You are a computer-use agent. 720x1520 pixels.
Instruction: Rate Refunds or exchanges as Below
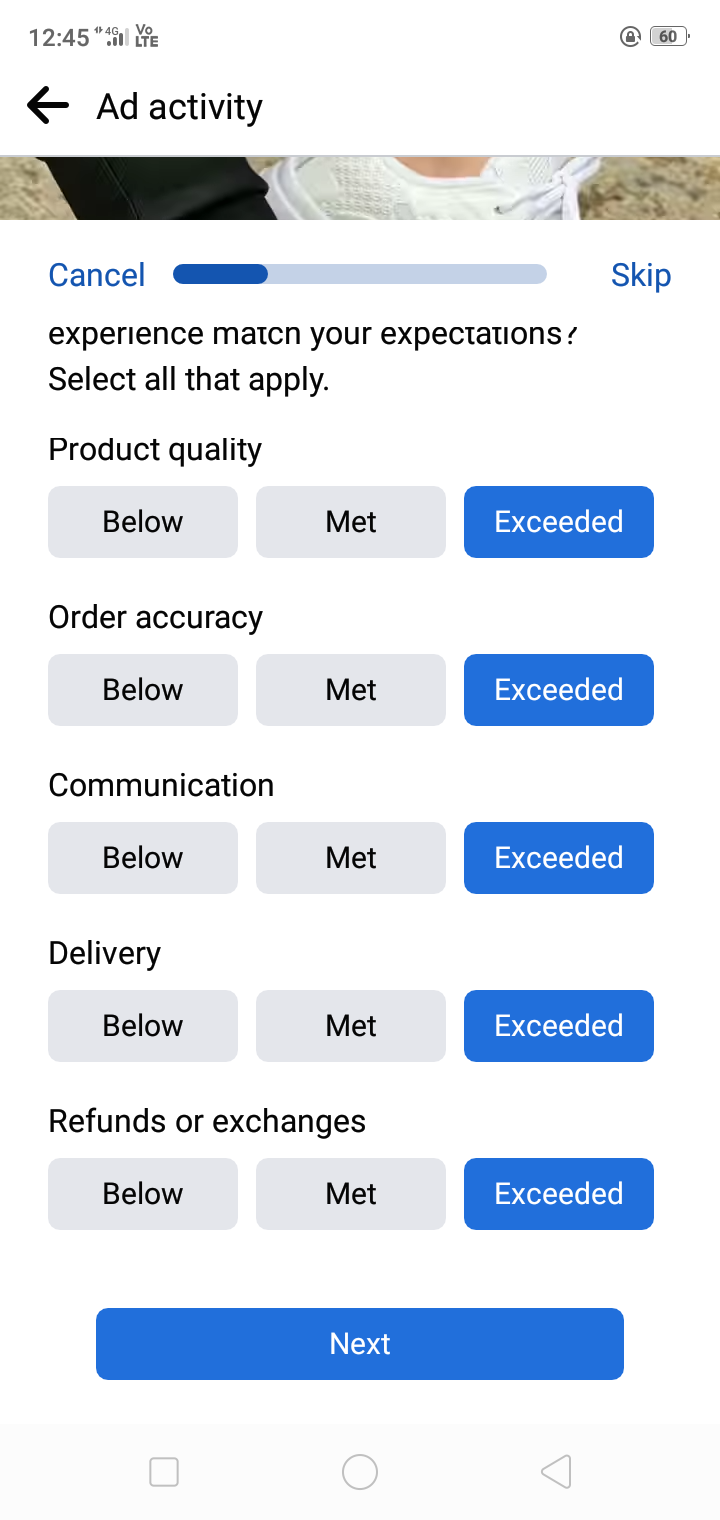143,1194
